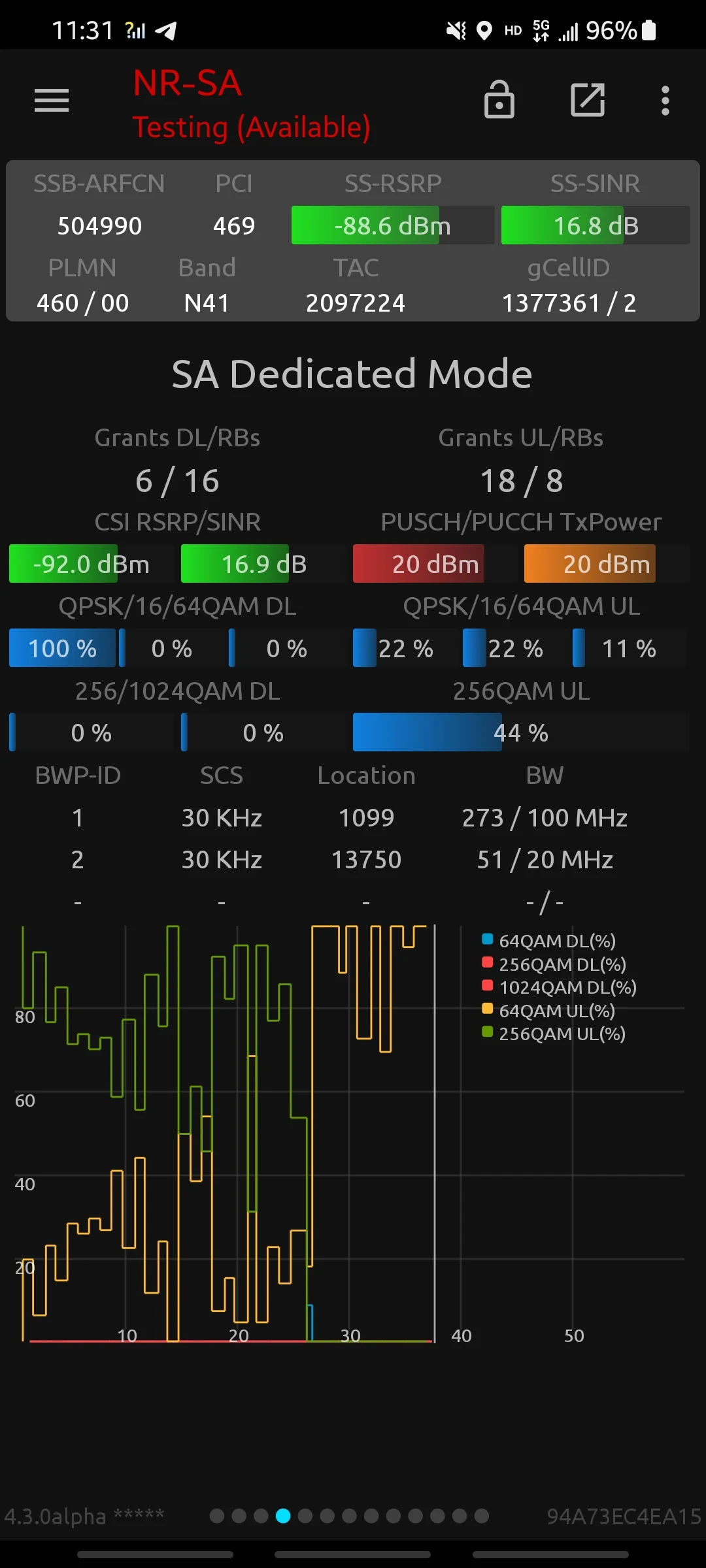Open the three-dot overflow menu
This screenshot has width=706, height=1568.
coord(665,101)
